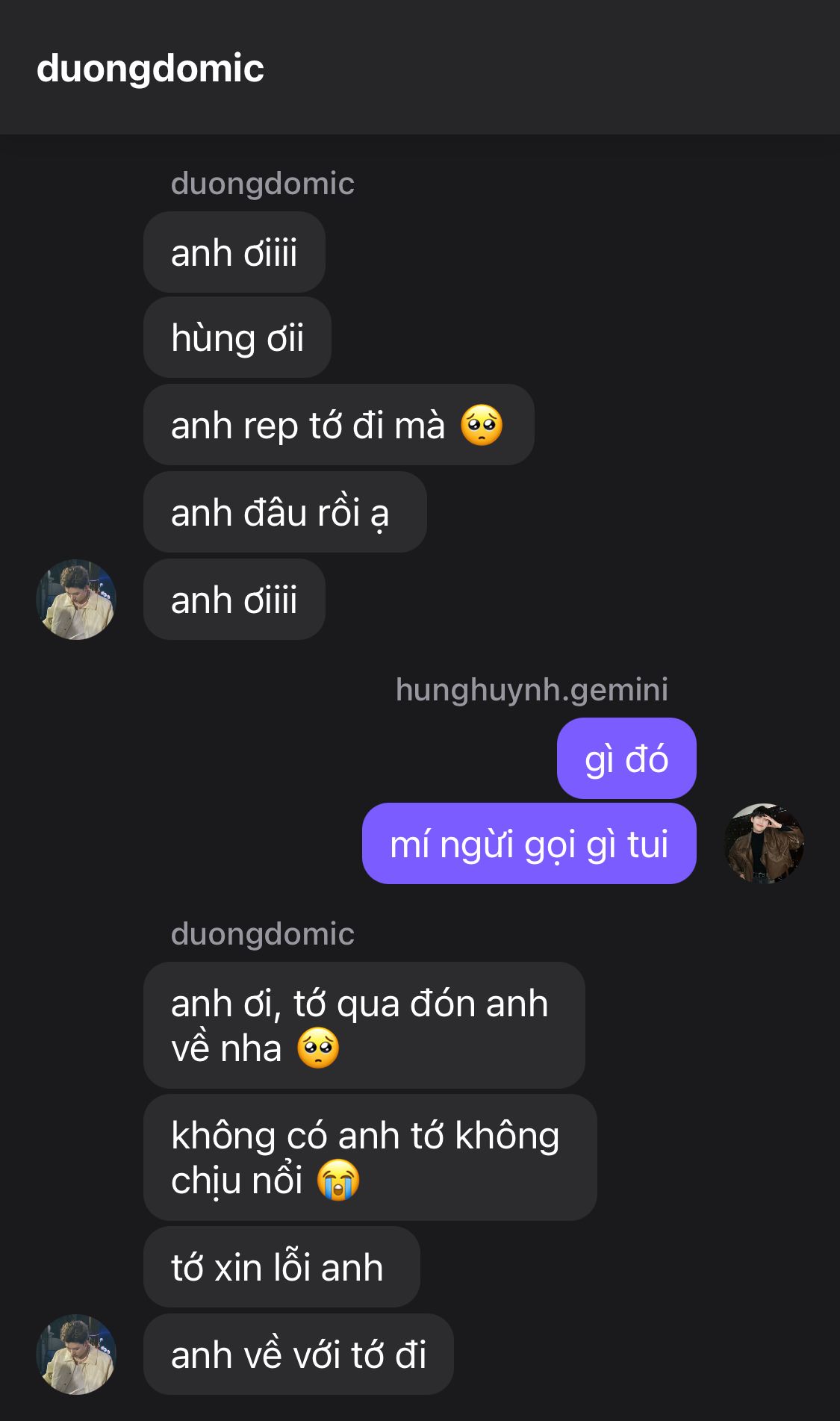This screenshot has height=1421, width=840.
Task: Tap duongdomic's avatar beside "anh về với tớ đi"
Action: point(76,1355)
